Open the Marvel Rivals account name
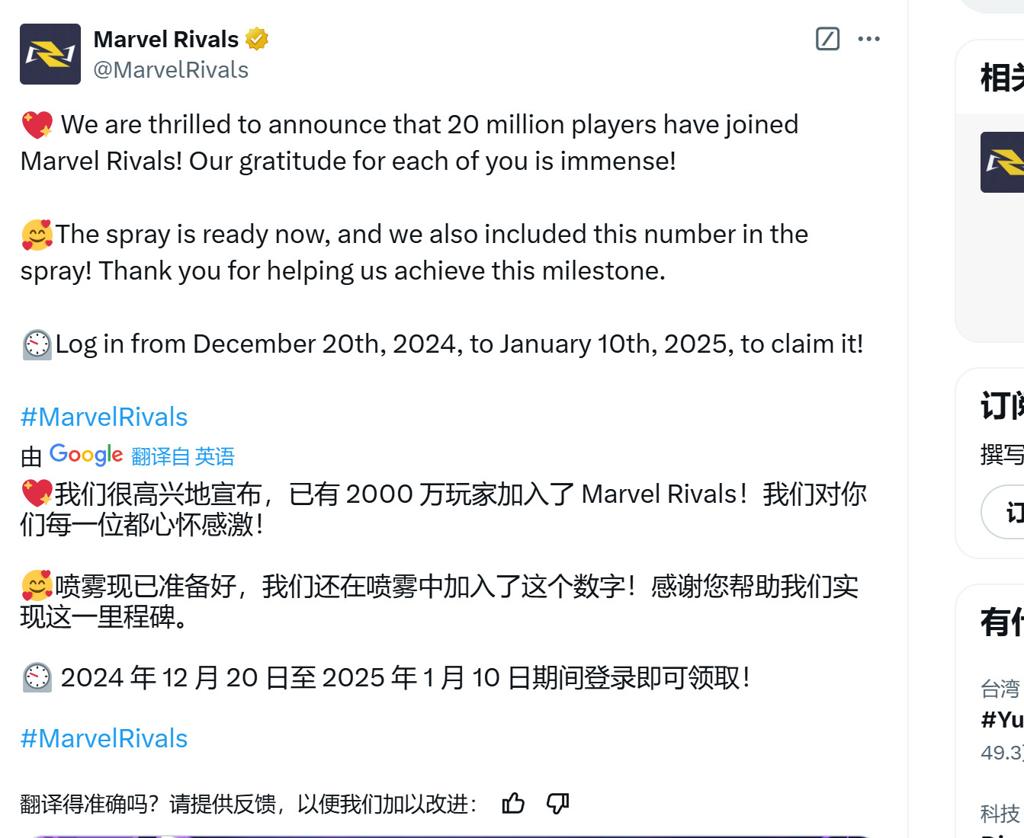Image resolution: width=1024 pixels, height=838 pixels. point(166,39)
